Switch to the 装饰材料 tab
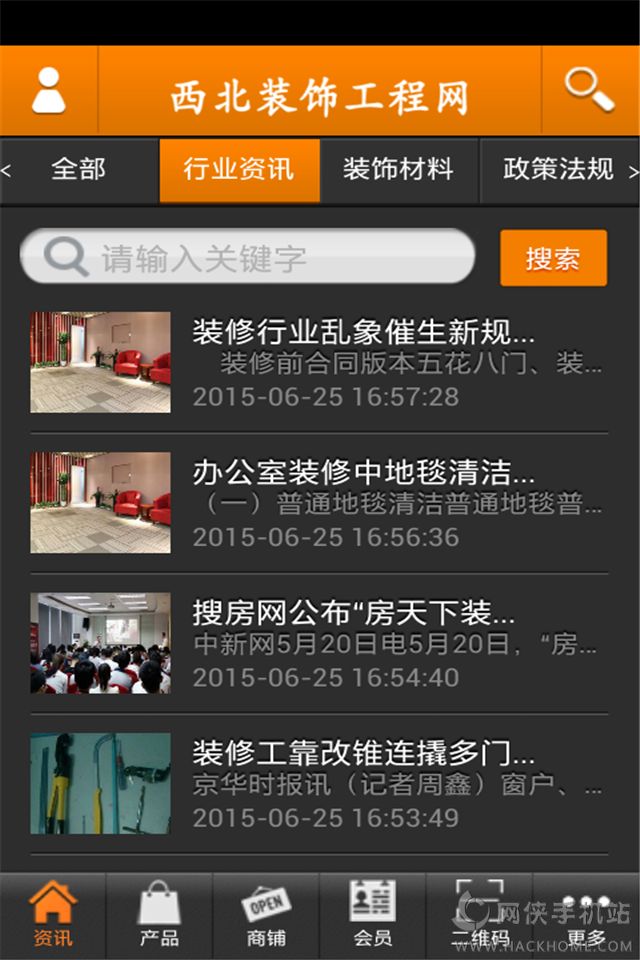The height and width of the screenshot is (960, 640). [398, 170]
